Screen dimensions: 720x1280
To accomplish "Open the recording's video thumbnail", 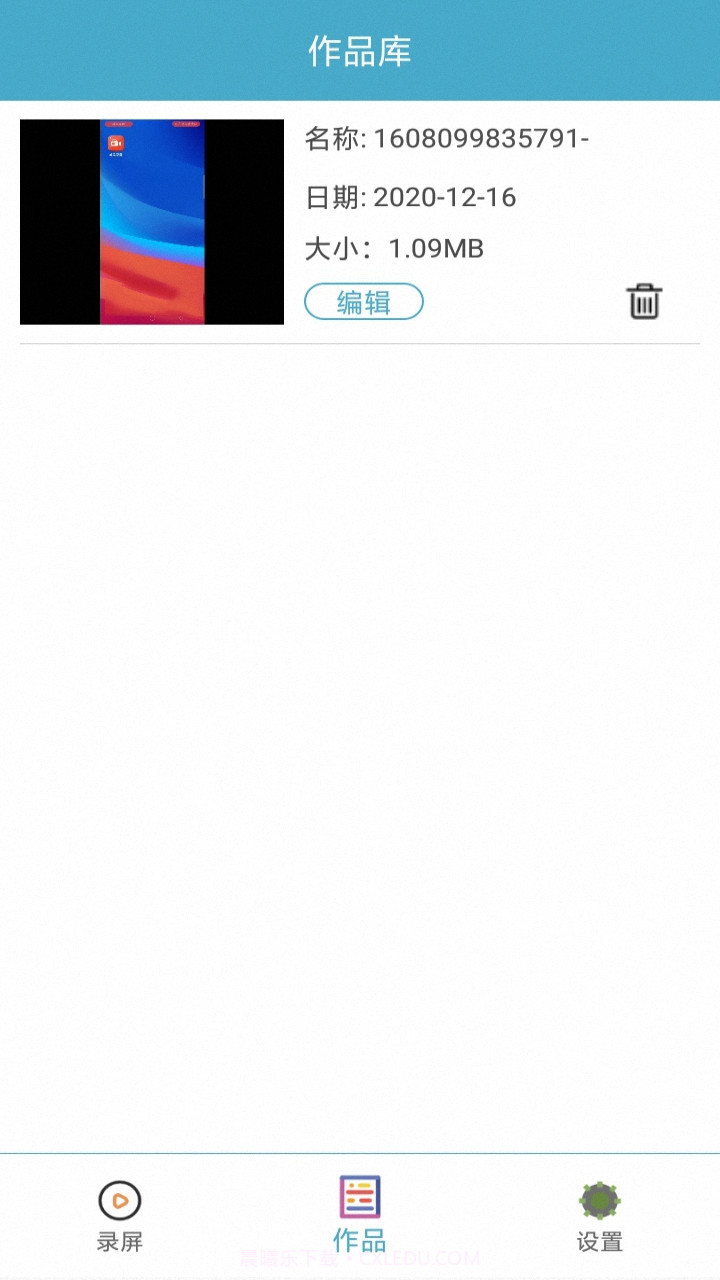I will (151, 221).
